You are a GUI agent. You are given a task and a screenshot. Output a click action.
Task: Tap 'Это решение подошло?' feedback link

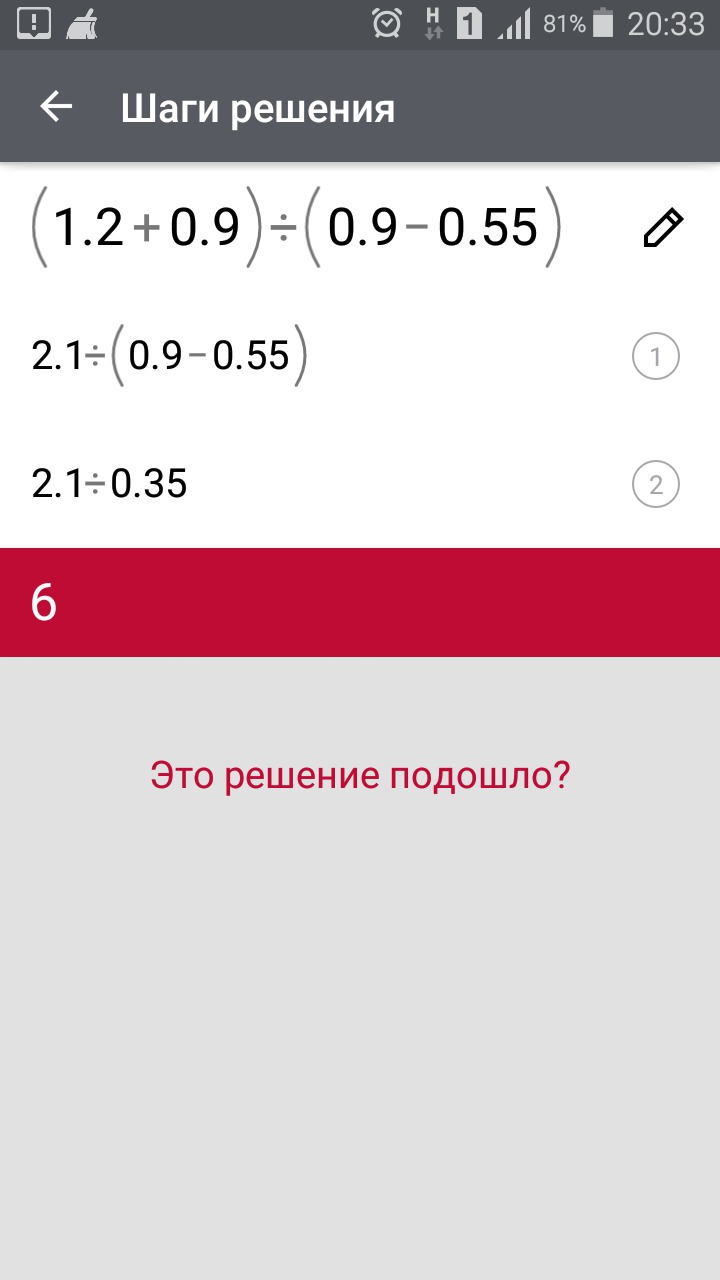pyautogui.click(x=360, y=775)
